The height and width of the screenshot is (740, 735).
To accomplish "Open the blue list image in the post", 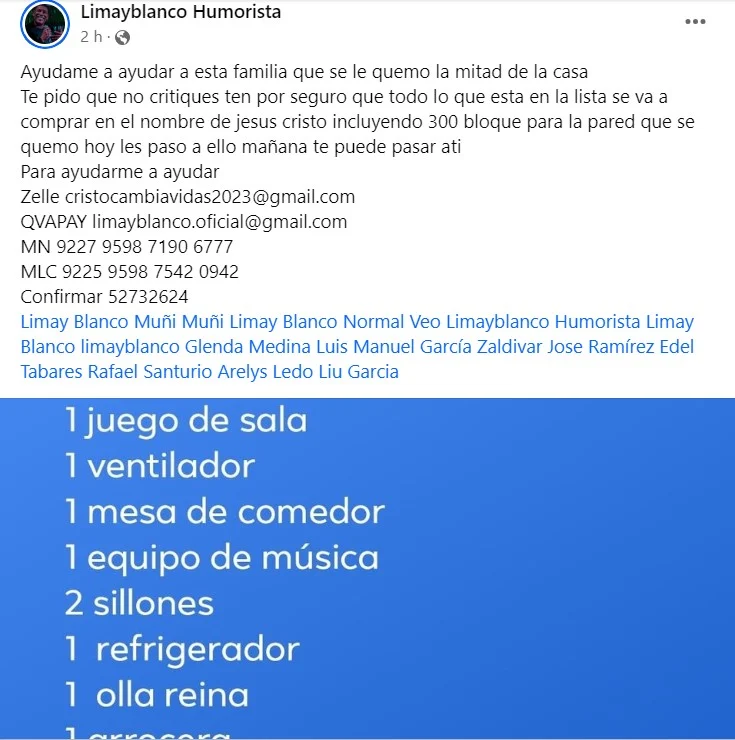I will pyautogui.click(x=367, y=570).
